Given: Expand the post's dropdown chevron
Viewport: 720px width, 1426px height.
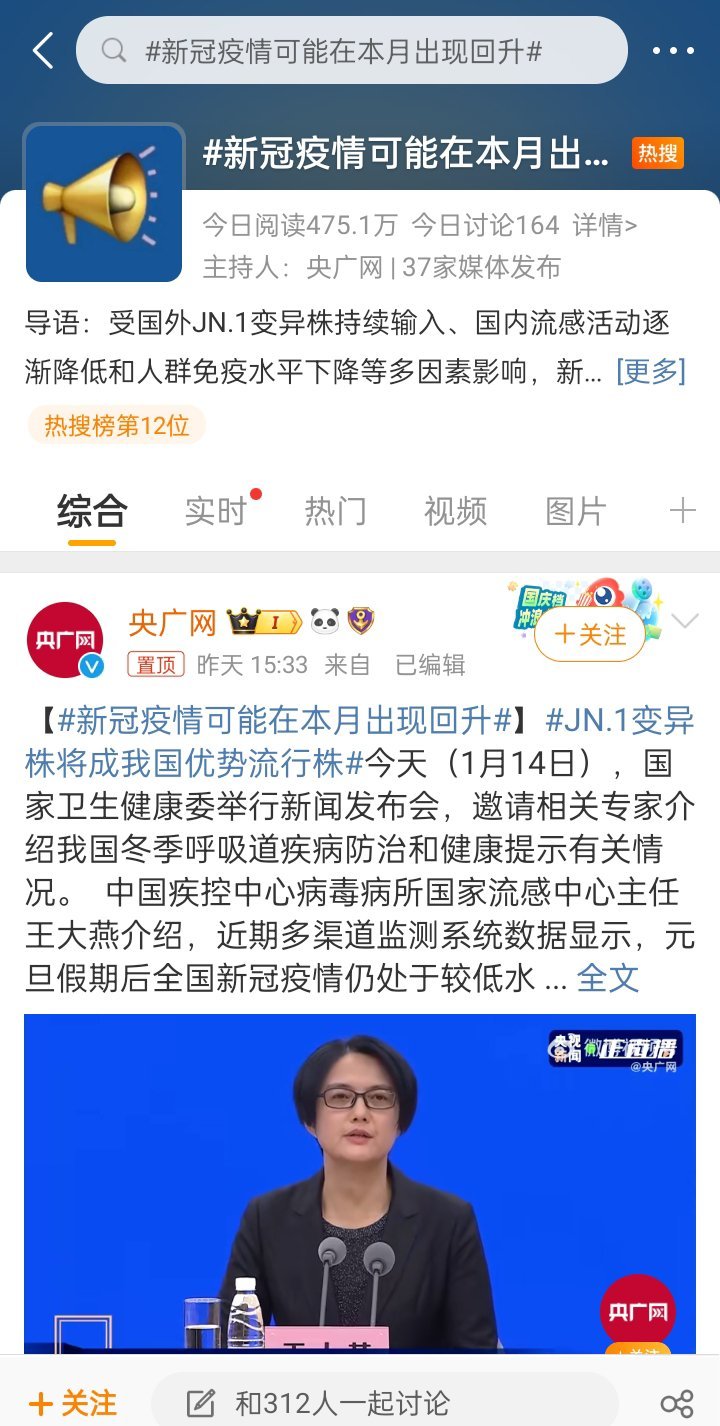Looking at the screenshot, I should click(x=685, y=622).
